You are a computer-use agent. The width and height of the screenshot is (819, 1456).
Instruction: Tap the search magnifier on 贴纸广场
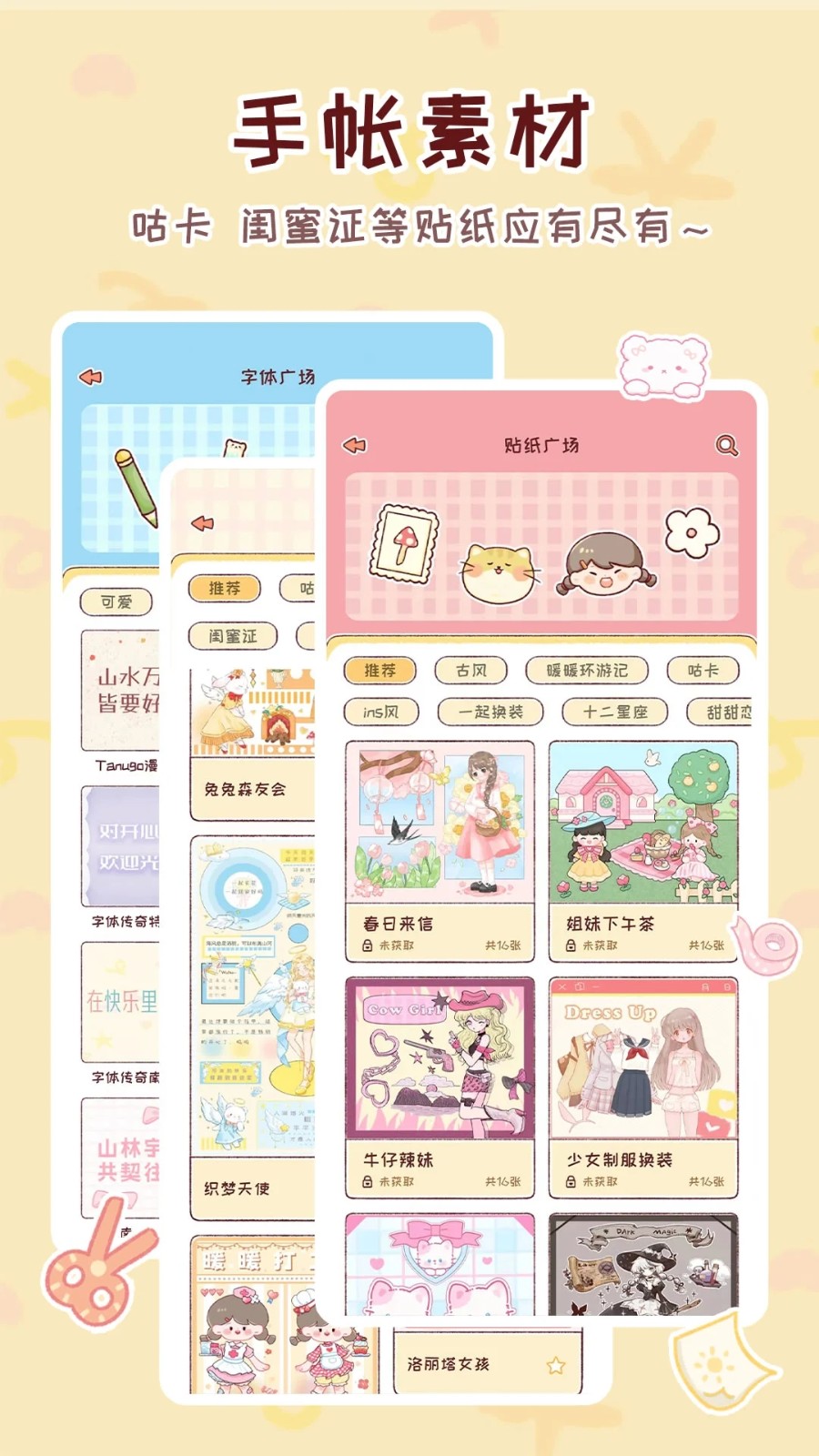[x=725, y=445]
